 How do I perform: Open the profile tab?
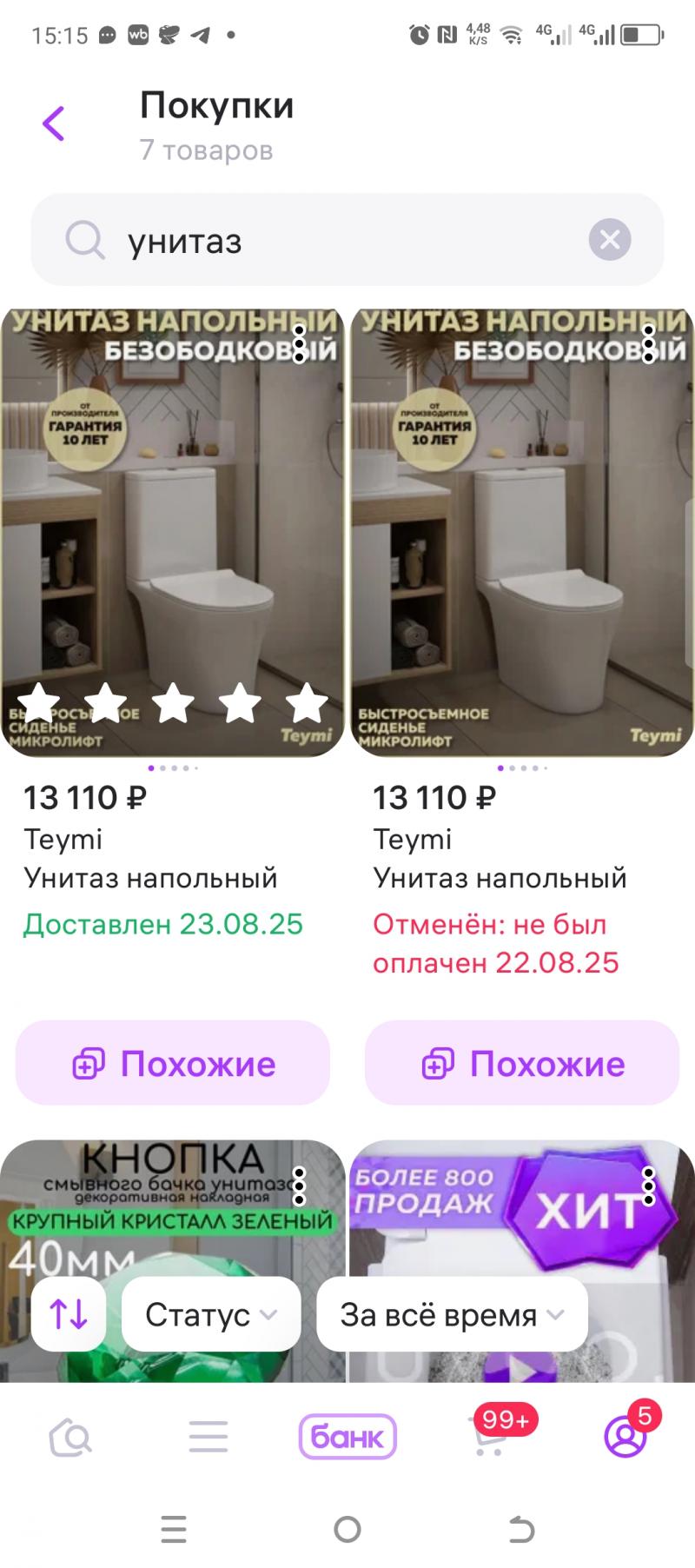(x=625, y=1437)
